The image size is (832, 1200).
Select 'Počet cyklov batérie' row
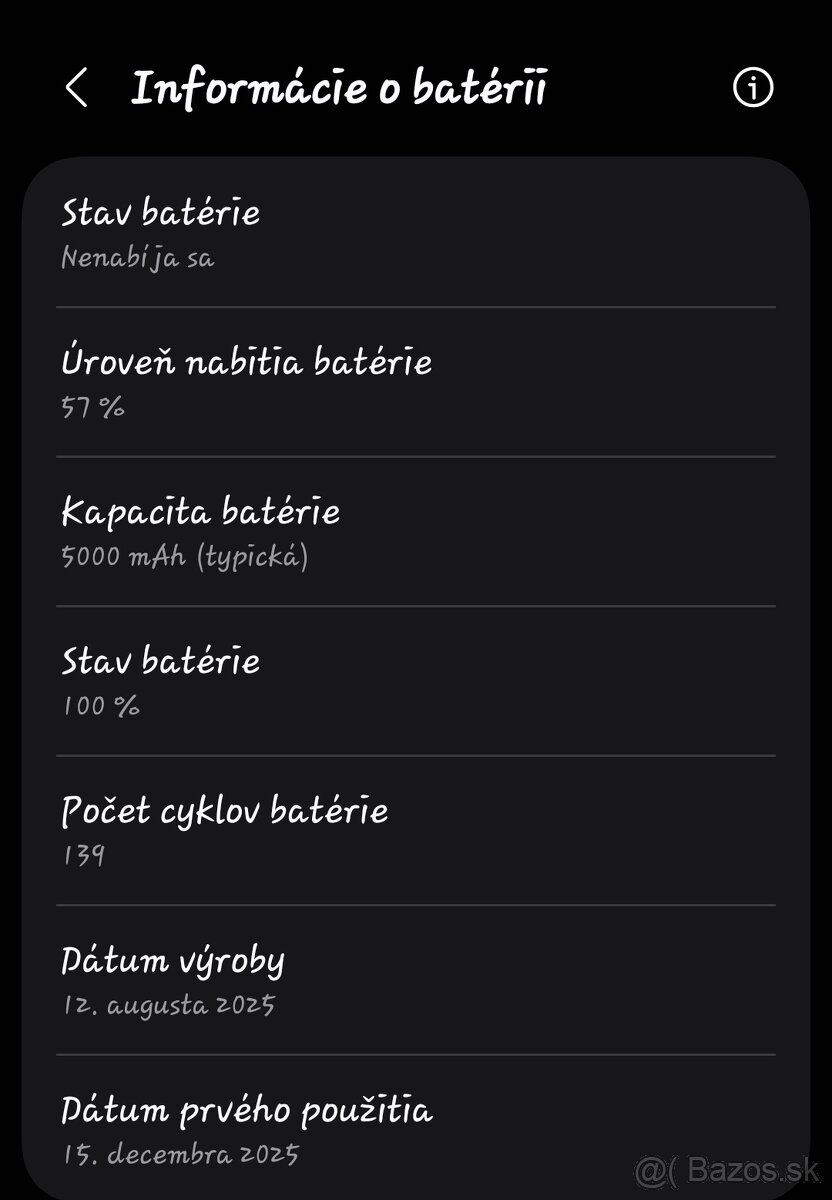[416, 830]
